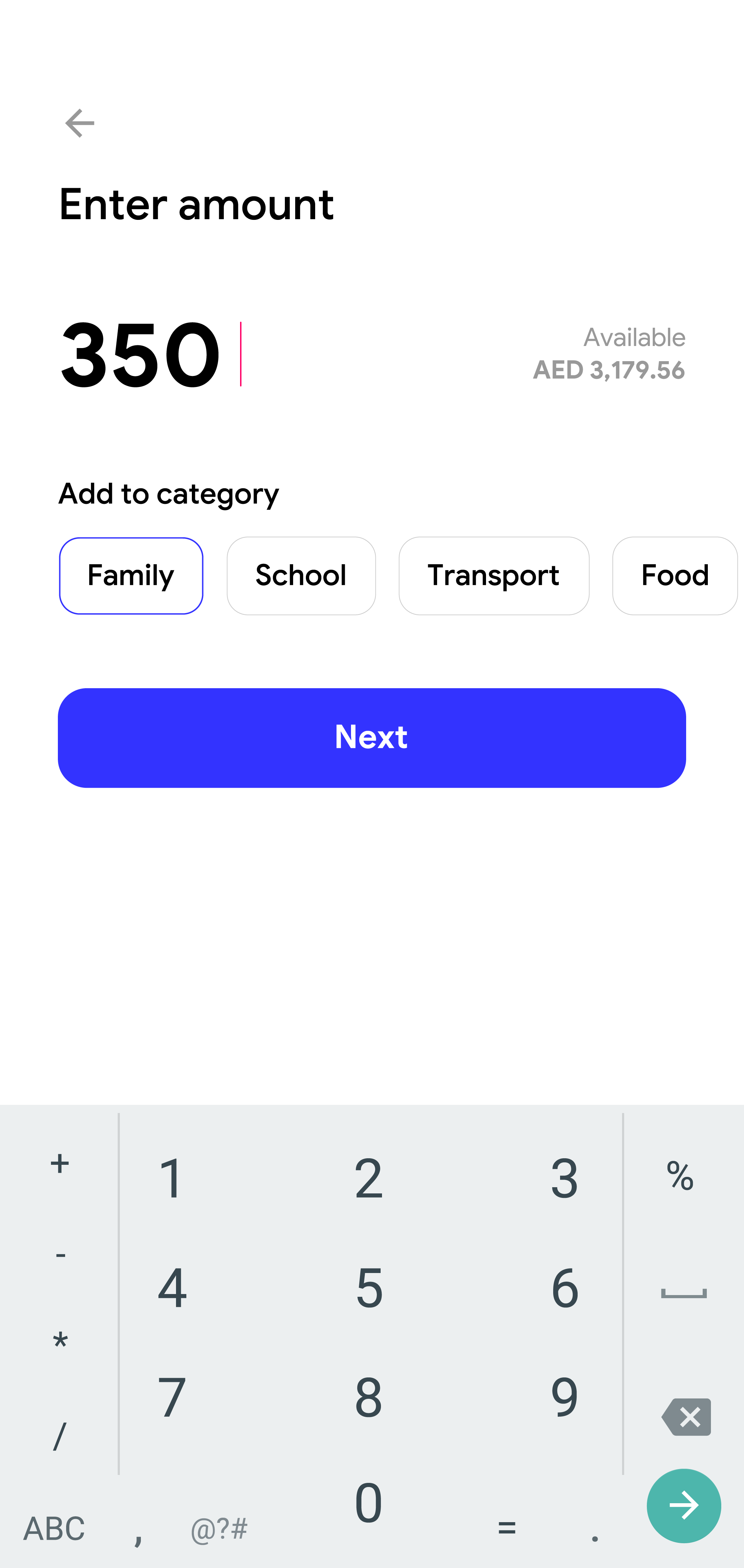This screenshot has height=1568, width=744.
Task: Choose the School category
Action: 301,575
